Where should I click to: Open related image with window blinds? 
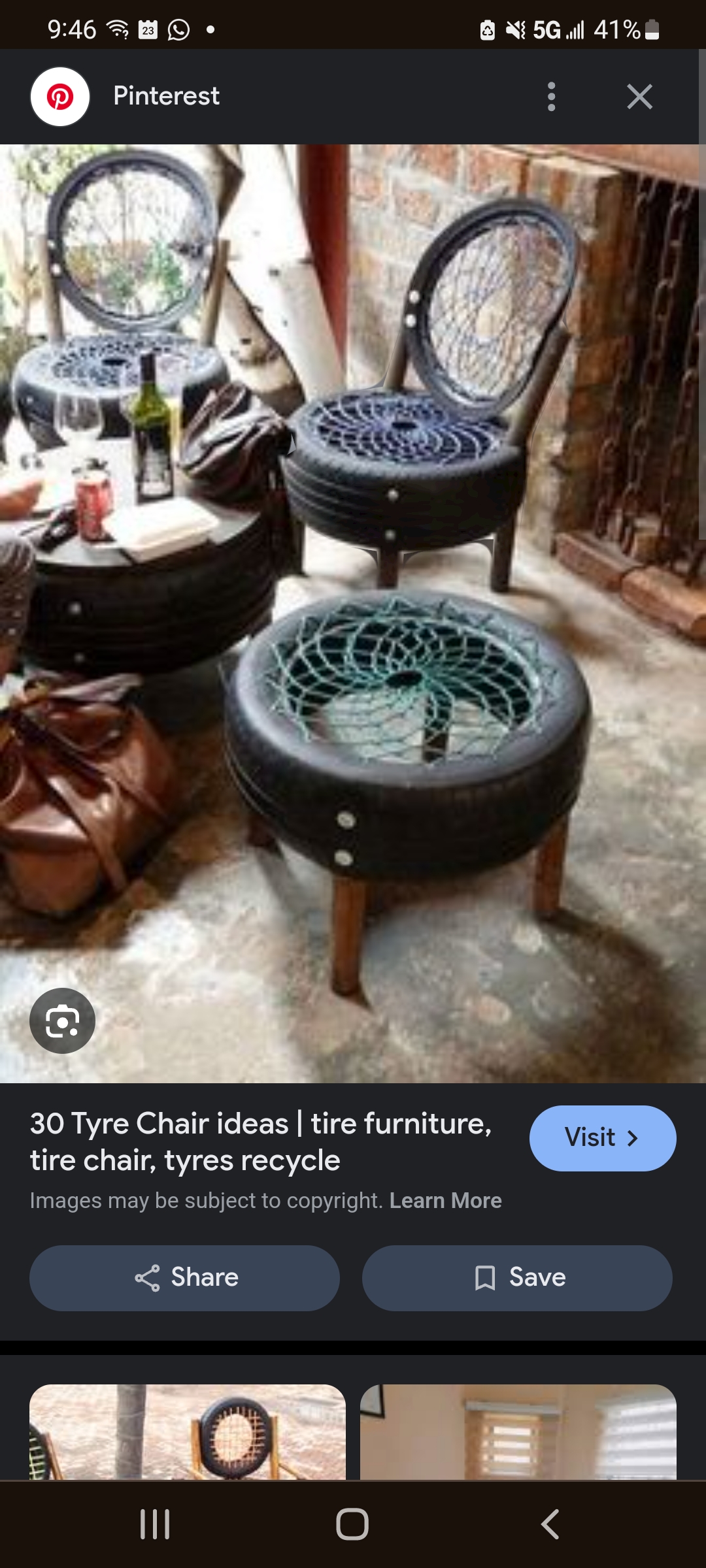click(518, 1431)
